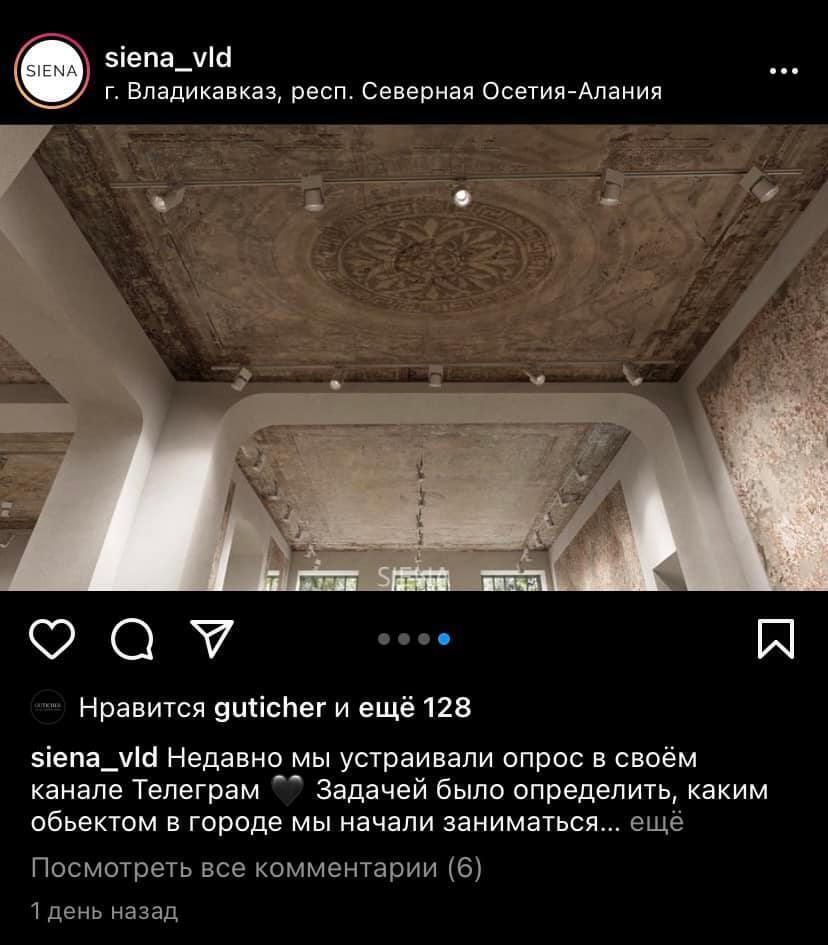Open the Владикавказ location tag
This screenshot has width=828, height=945.
click(383, 92)
